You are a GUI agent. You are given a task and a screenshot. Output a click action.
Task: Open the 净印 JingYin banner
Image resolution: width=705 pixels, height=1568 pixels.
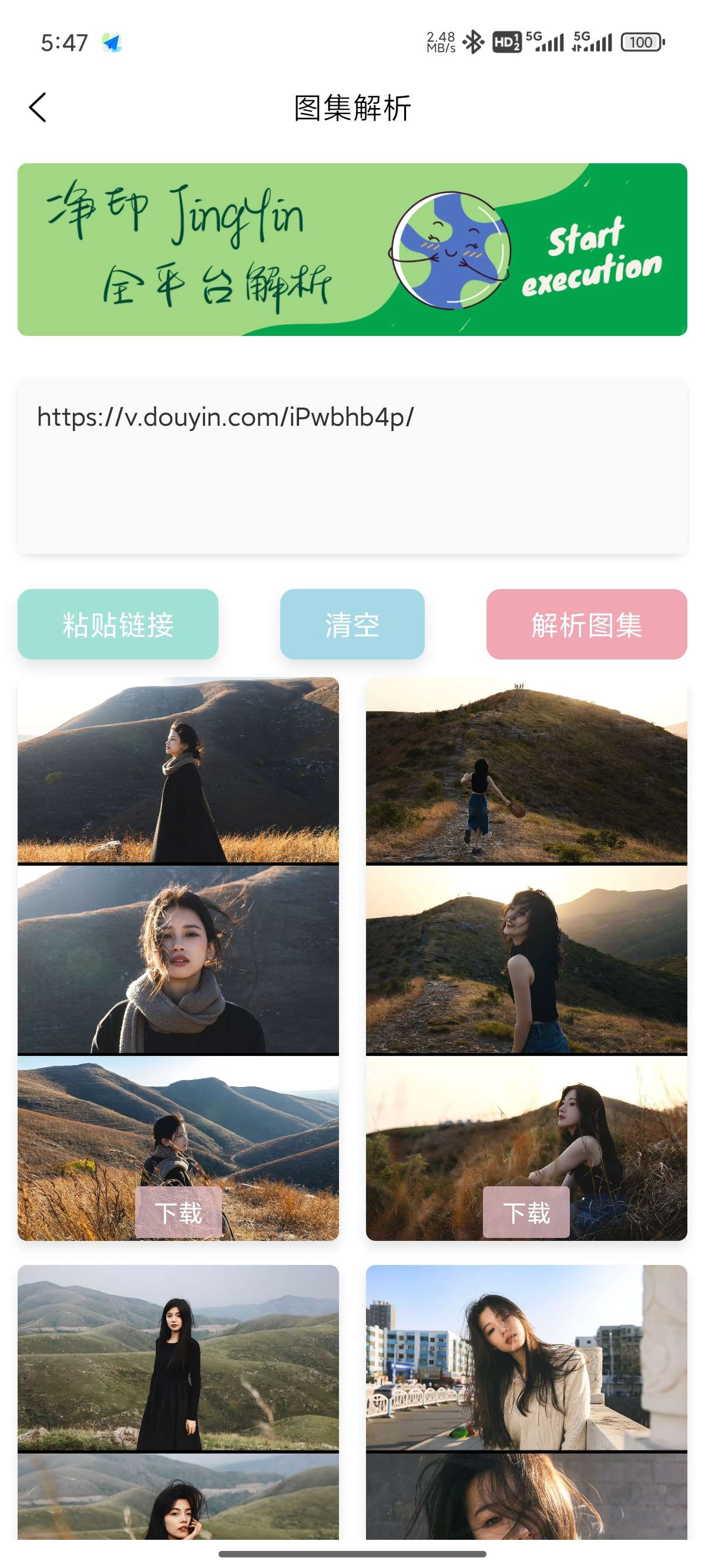[352, 250]
